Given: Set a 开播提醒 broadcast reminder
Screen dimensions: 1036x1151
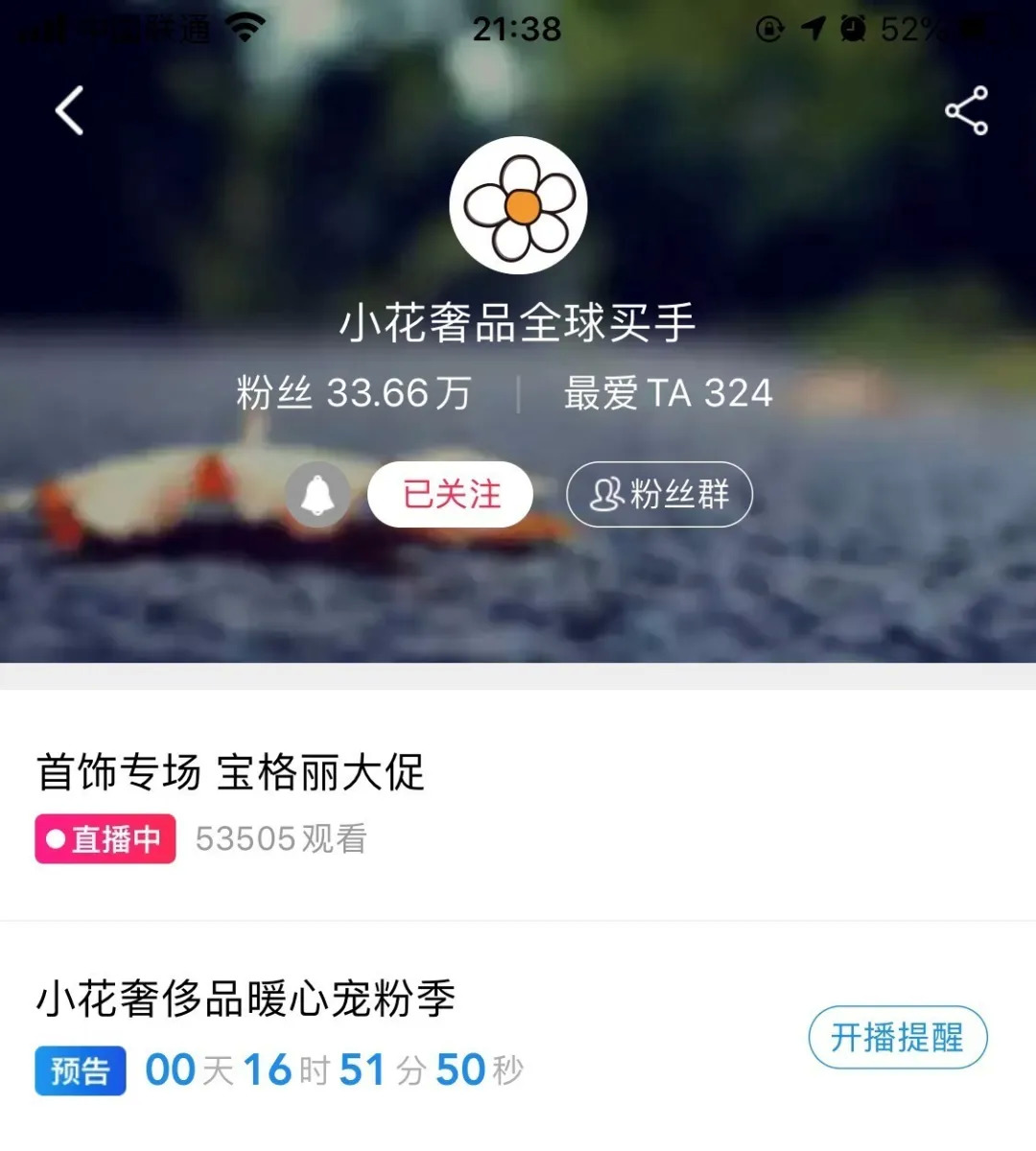Looking at the screenshot, I should point(897,1037).
